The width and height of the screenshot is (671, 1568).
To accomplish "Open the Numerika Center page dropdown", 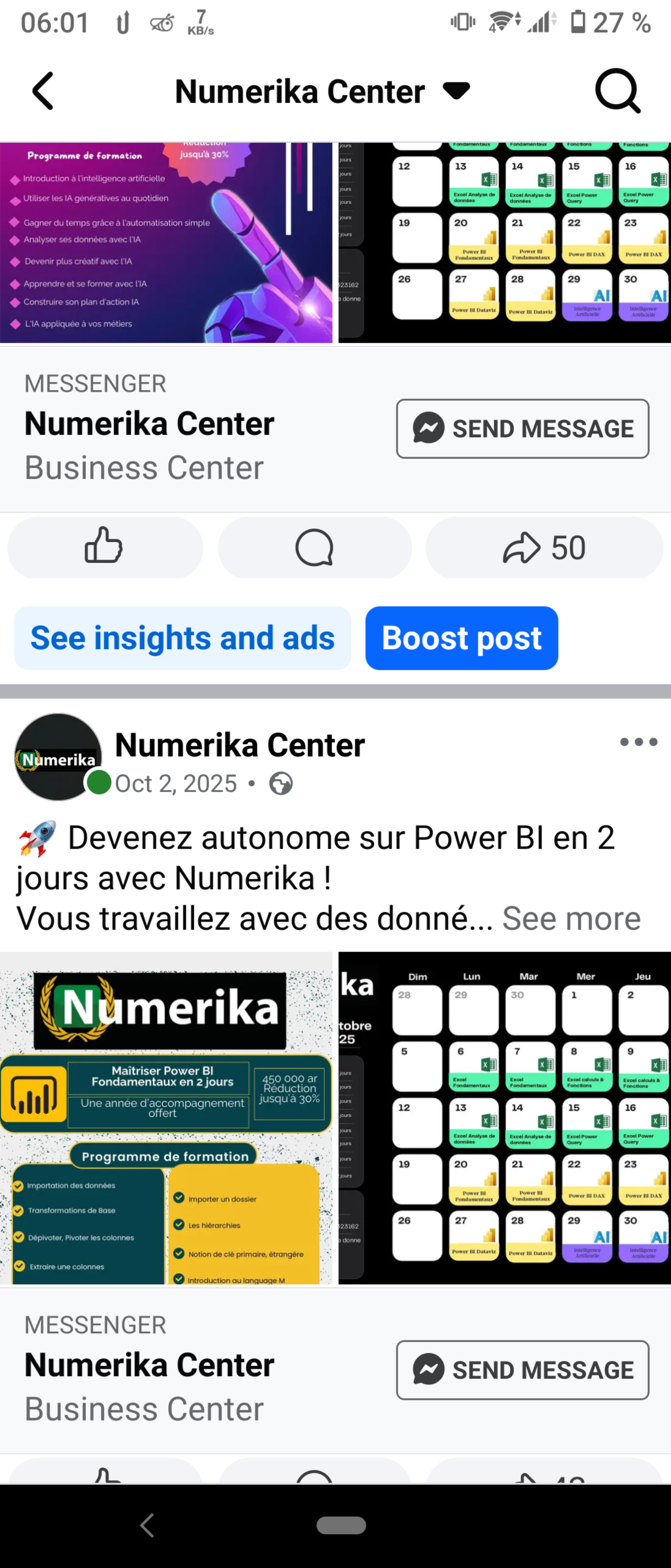I will (x=456, y=91).
